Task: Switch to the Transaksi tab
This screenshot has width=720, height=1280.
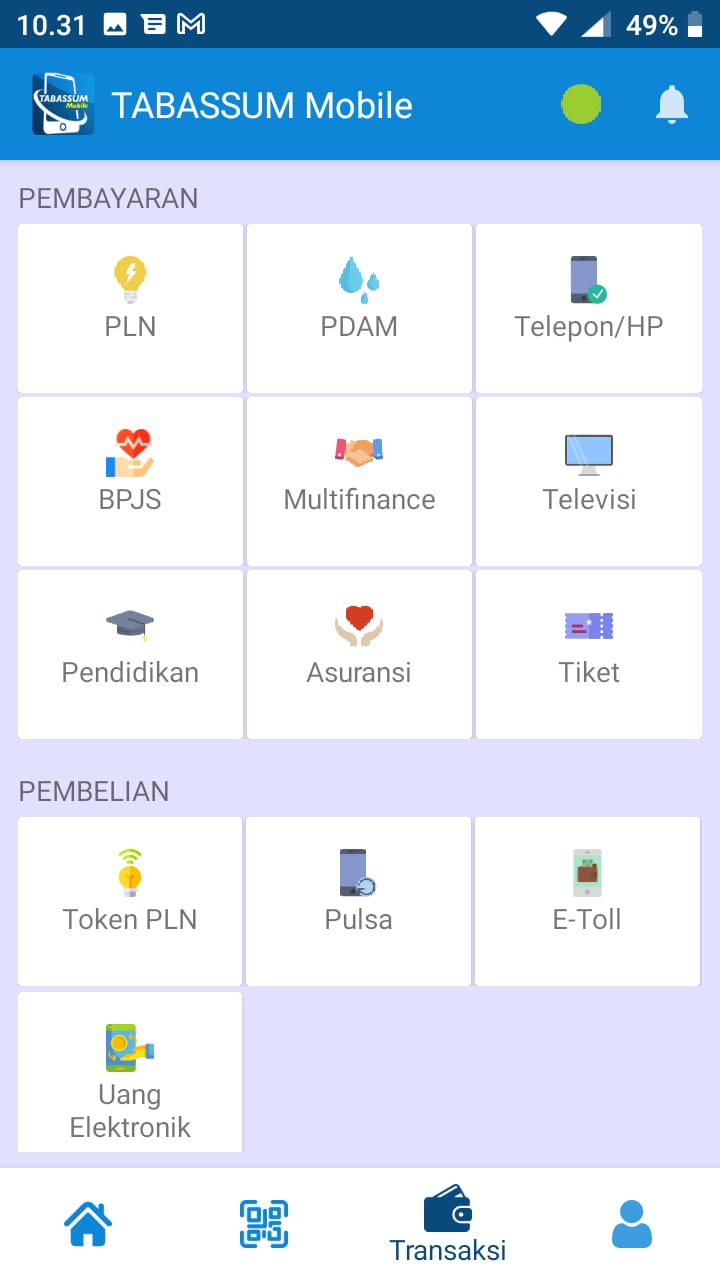Action: pyautogui.click(x=447, y=1224)
